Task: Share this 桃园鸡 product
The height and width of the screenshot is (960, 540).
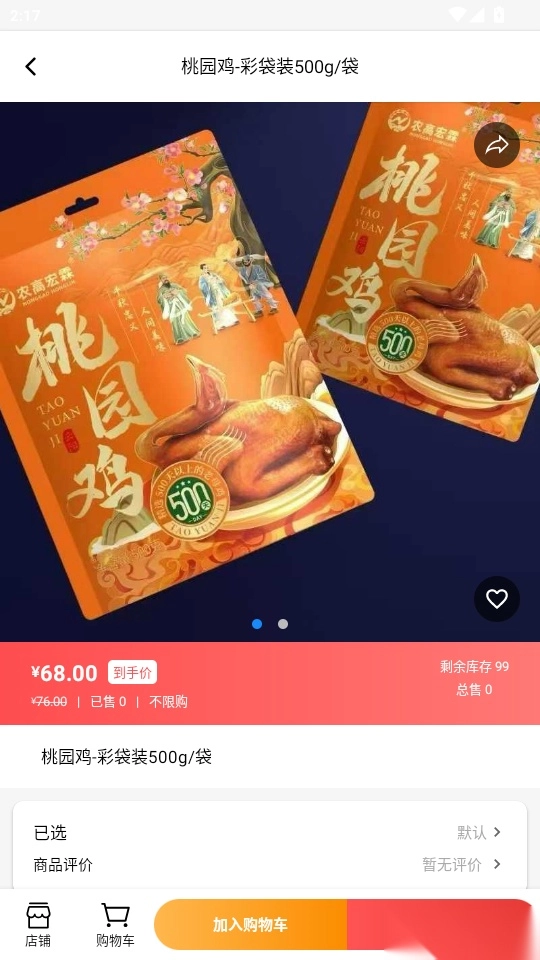Action: [x=497, y=145]
